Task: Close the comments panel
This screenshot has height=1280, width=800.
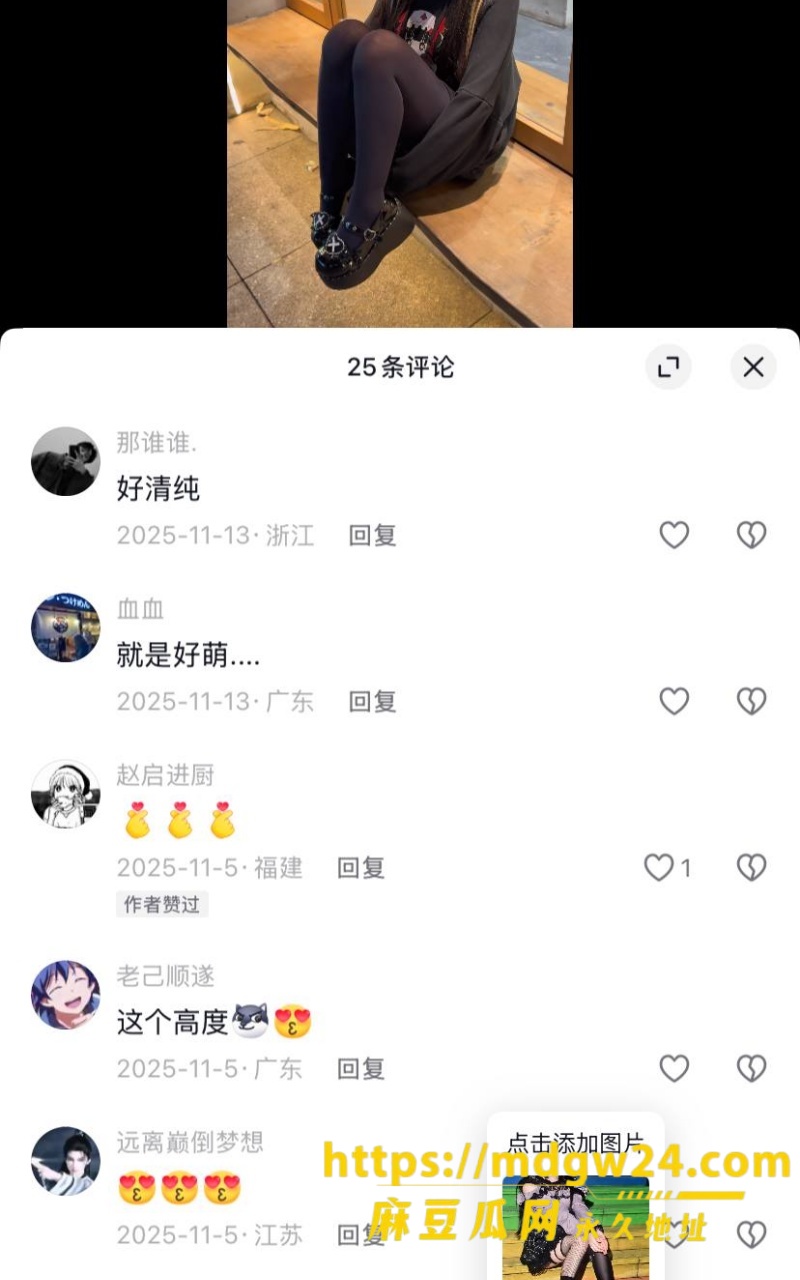Action: (x=753, y=367)
